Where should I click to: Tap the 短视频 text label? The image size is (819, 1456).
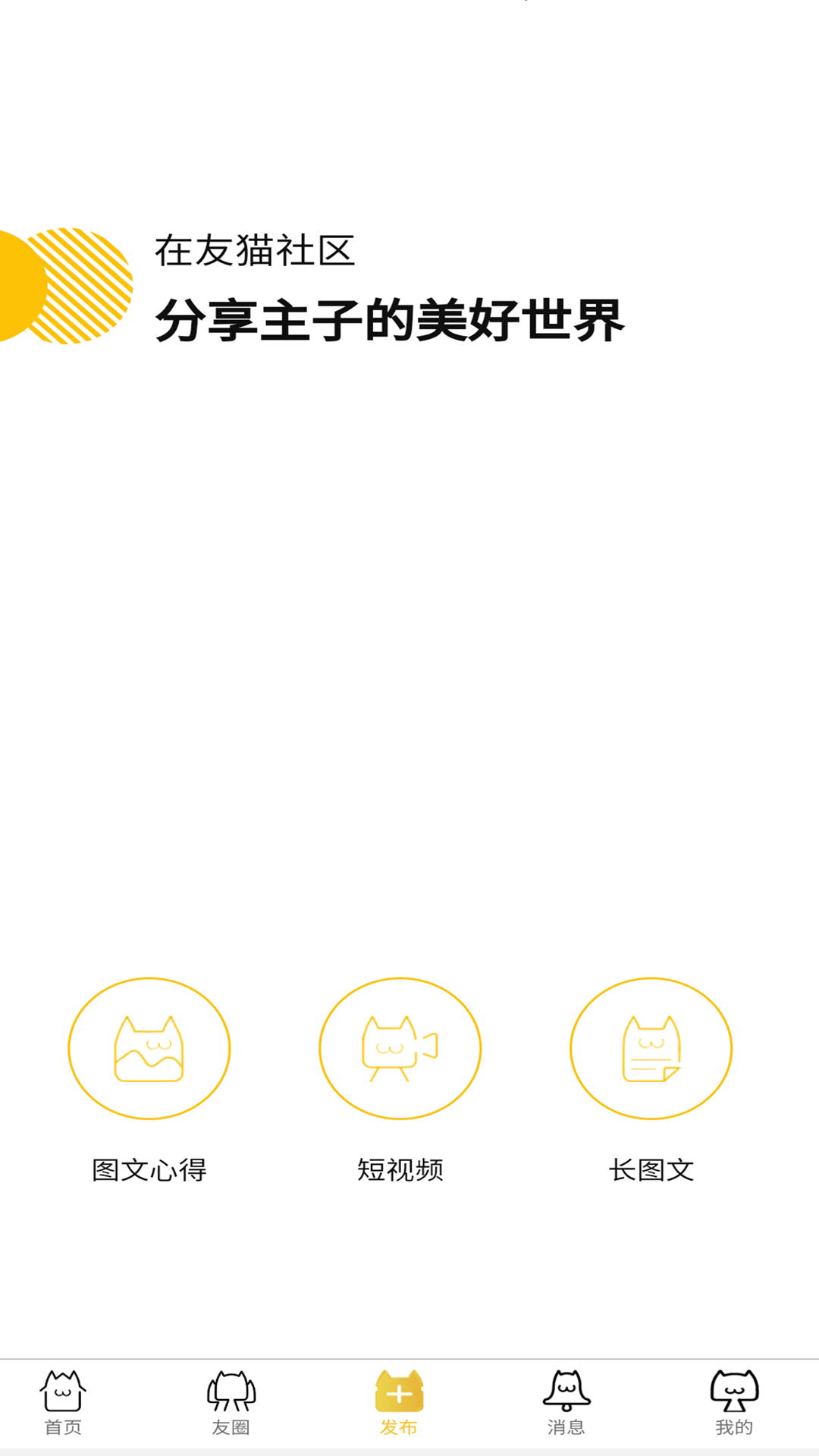pos(401,1170)
